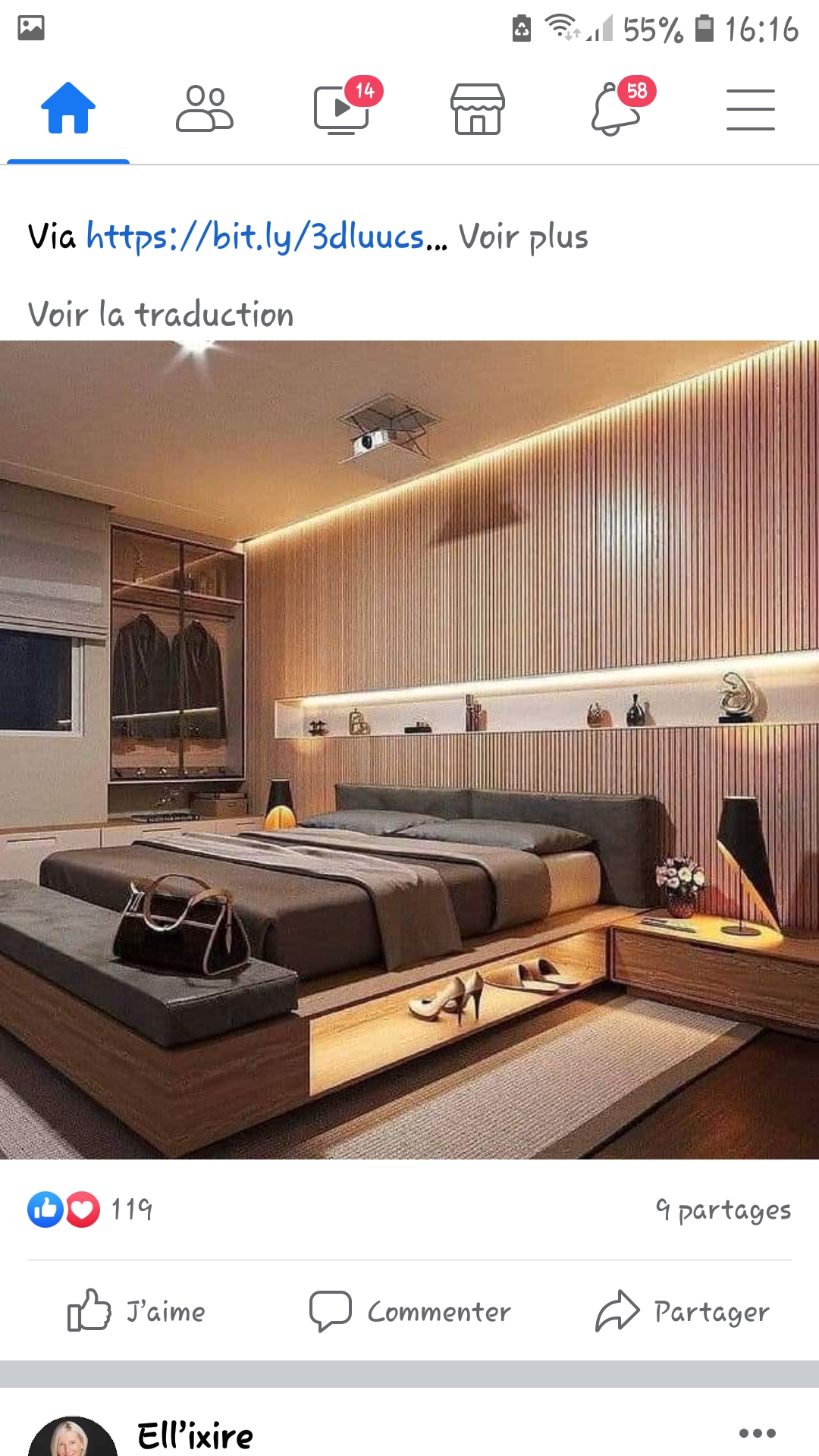This screenshot has width=819, height=1456.
Task: View the 119 reactions list
Action: coord(91,1210)
